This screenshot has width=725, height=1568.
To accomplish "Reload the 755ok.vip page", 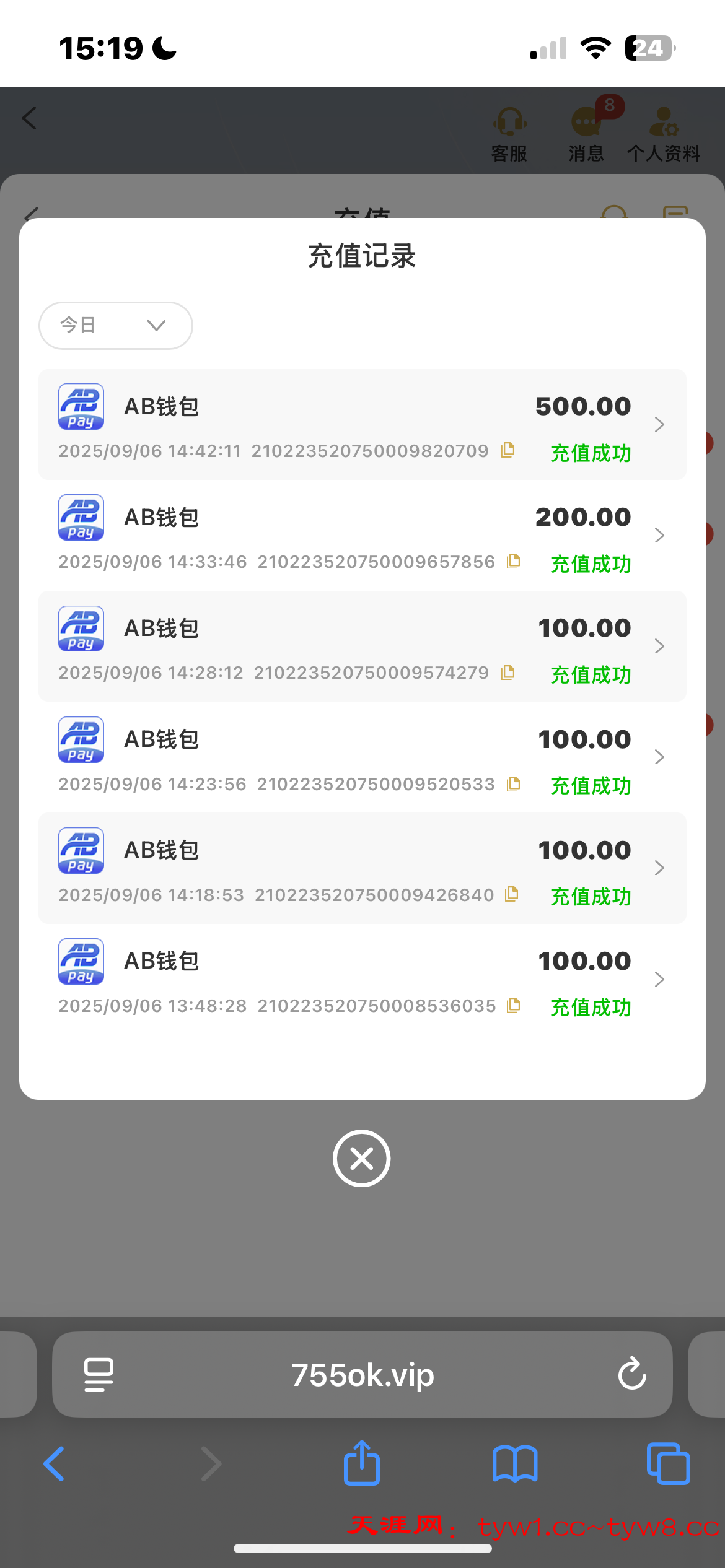I will tap(632, 1374).
